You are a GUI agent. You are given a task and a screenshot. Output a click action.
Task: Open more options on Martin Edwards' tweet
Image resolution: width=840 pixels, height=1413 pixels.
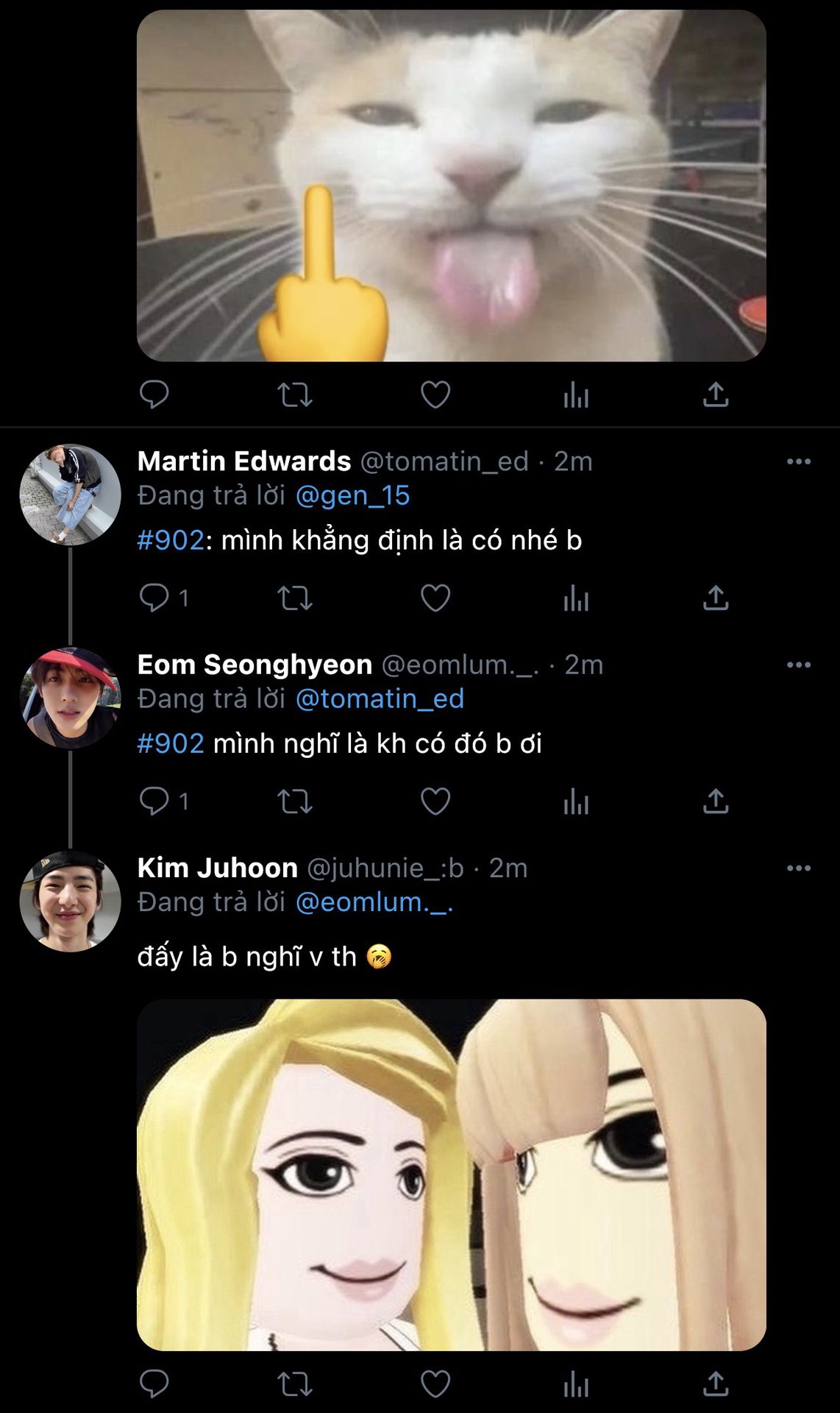798,461
